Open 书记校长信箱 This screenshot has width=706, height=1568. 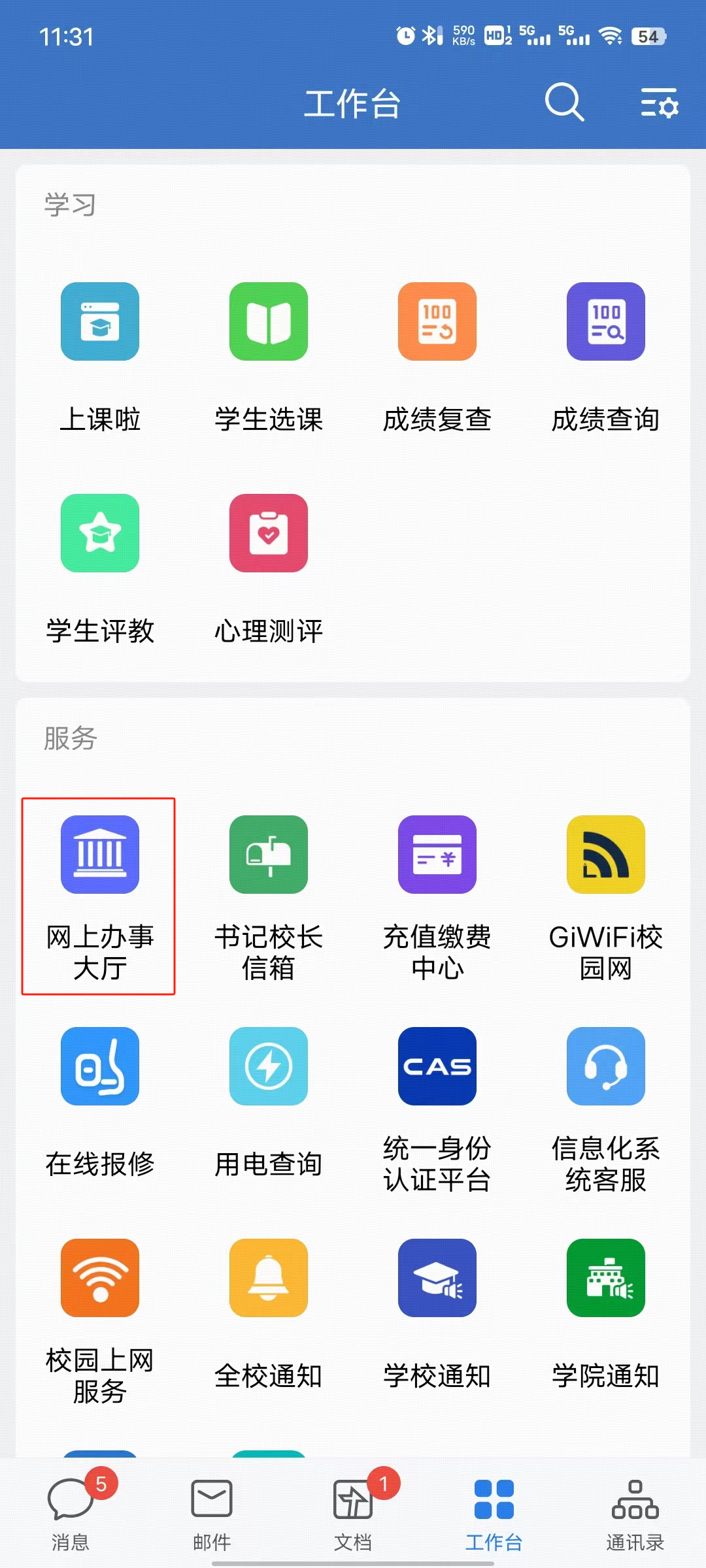pyautogui.click(x=269, y=855)
